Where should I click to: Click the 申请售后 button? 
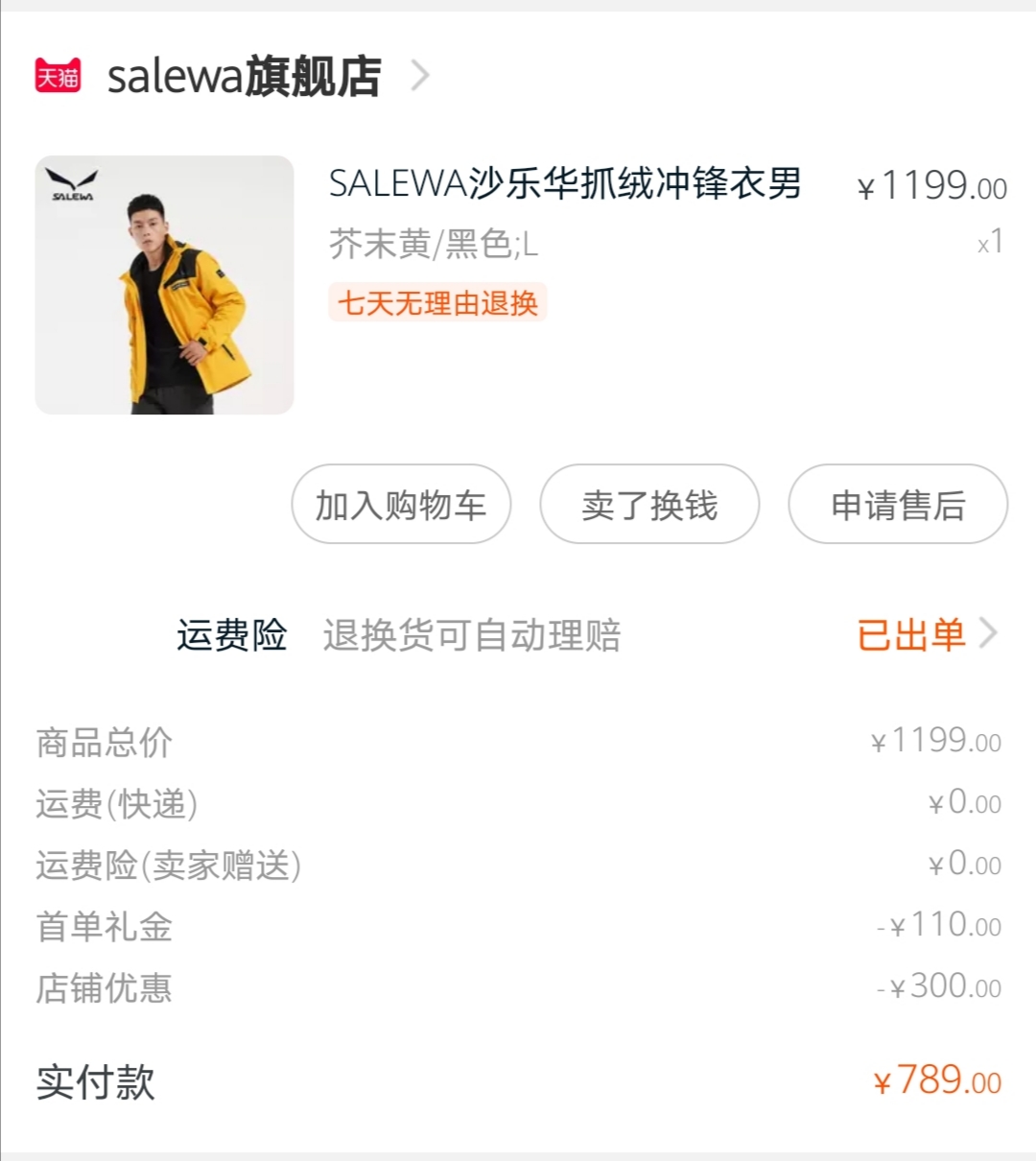coord(897,504)
